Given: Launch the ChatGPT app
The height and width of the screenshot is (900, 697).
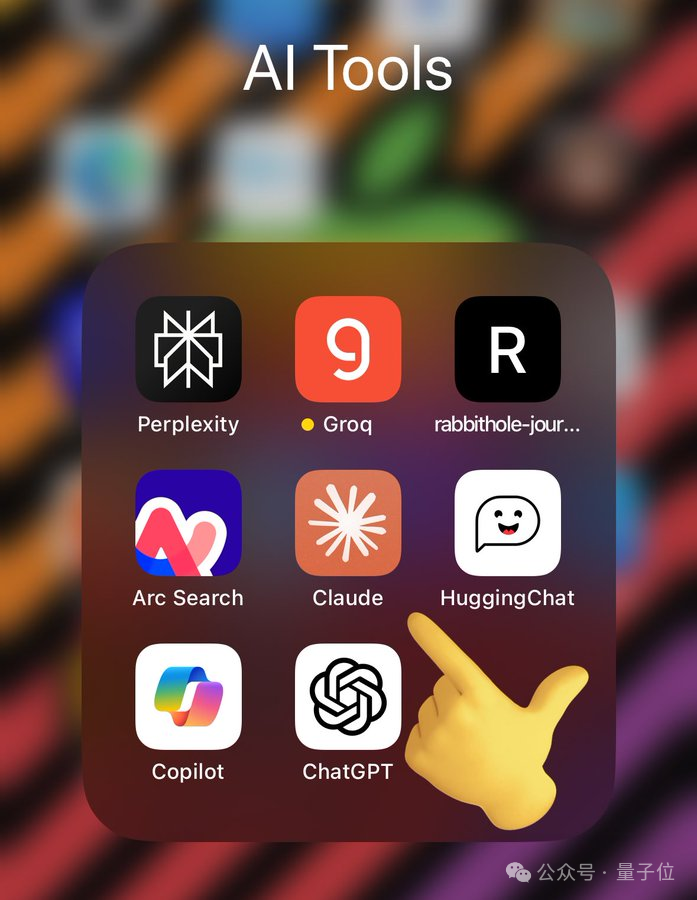Looking at the screenshot, I should point(348,697).
